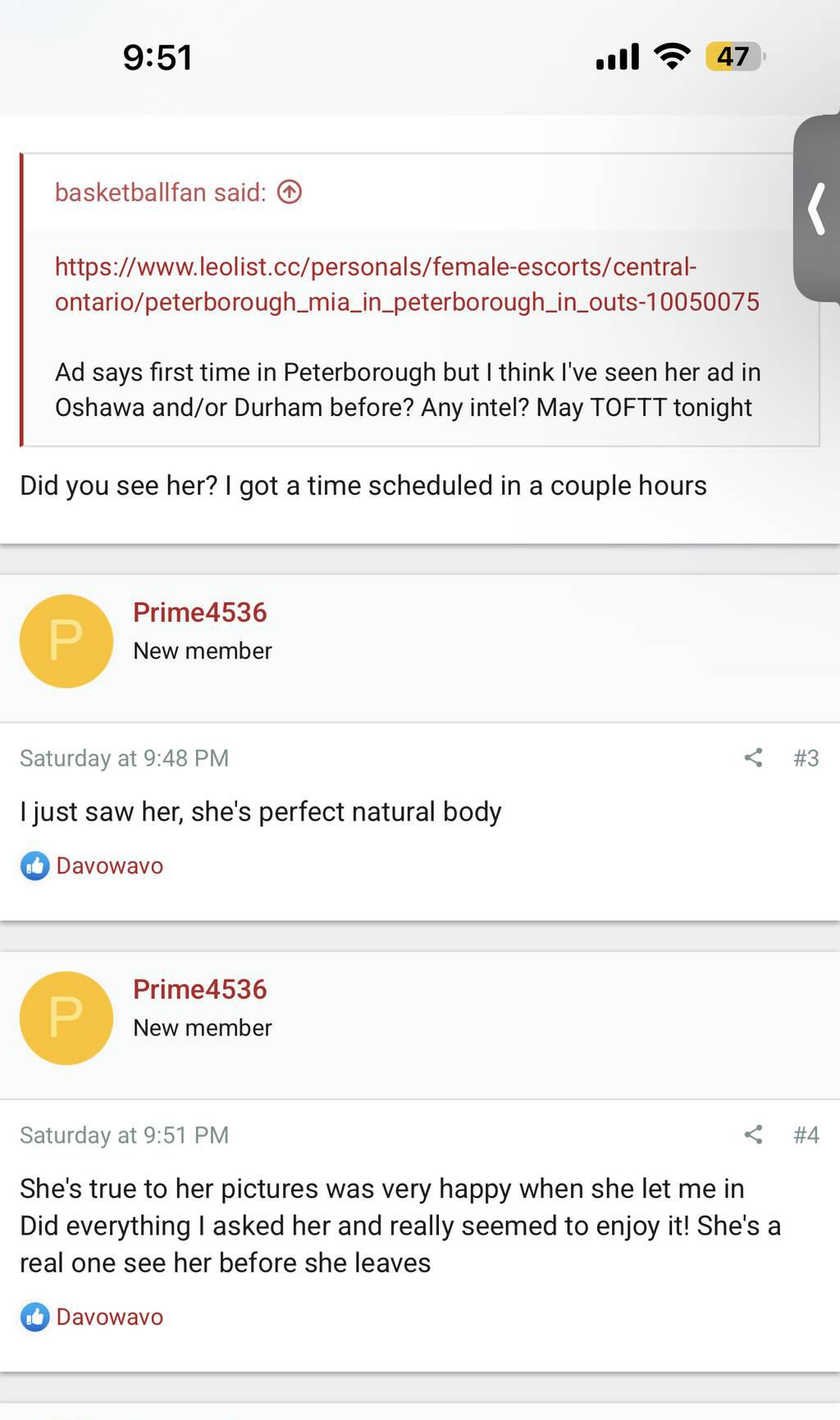Open permalink for post #3
840x1420 pixels.
[x=806, y=758]
